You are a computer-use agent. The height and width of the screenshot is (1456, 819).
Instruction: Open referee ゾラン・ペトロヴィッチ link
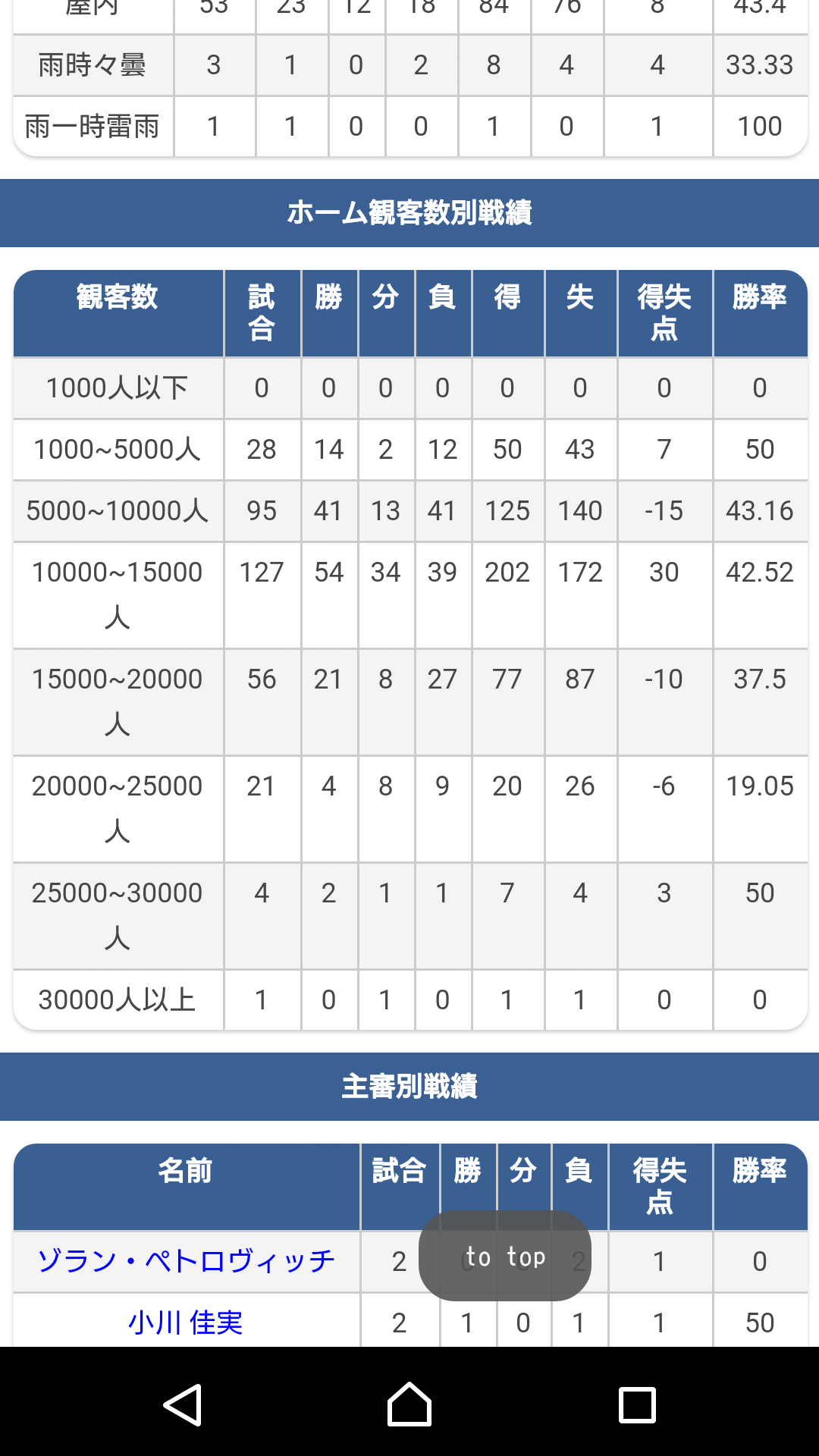tap(186, 1261)
